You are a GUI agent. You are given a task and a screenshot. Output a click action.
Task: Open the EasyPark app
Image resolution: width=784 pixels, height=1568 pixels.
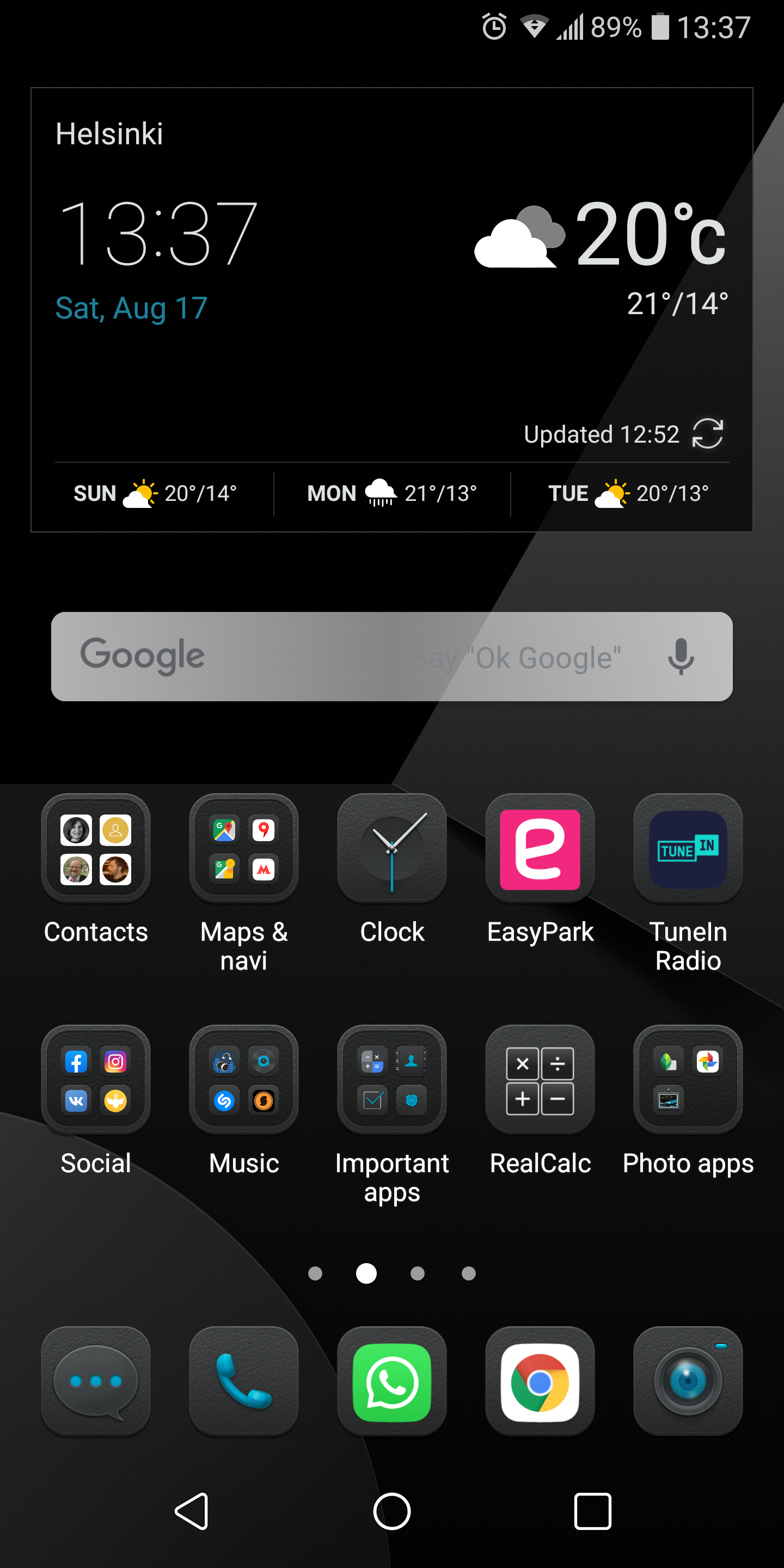pos(540,849)
